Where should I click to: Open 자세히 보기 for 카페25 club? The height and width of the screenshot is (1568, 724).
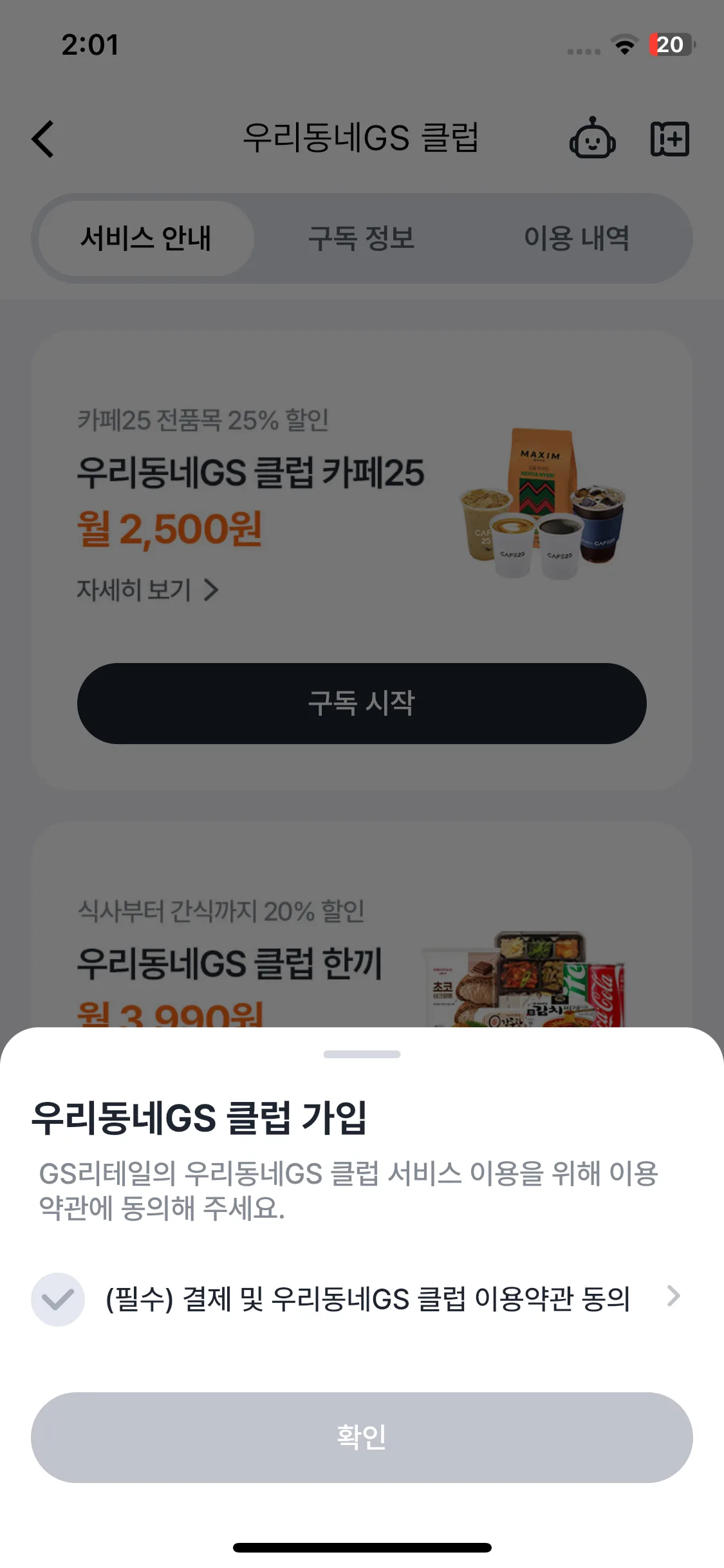click(148, 590)
